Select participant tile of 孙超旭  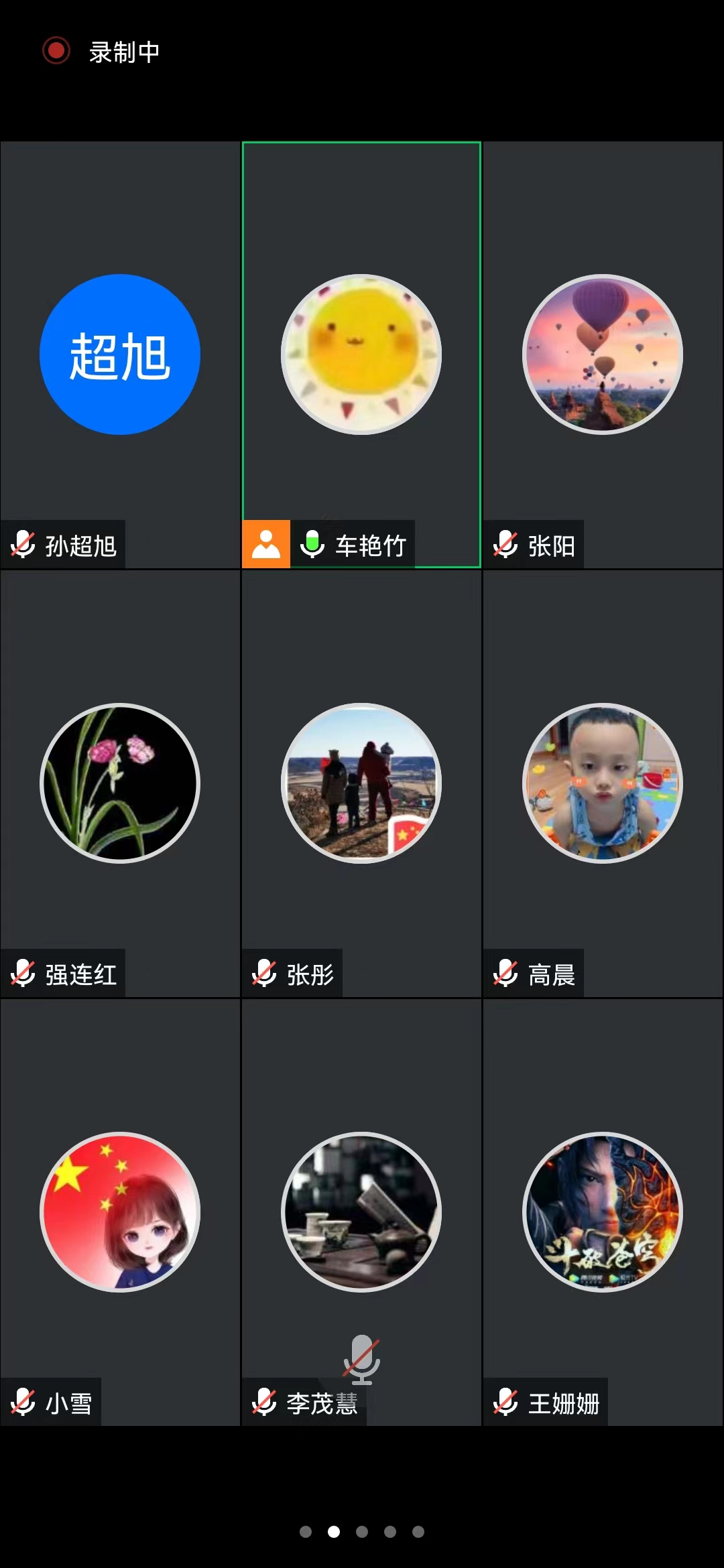pos(120,355)
